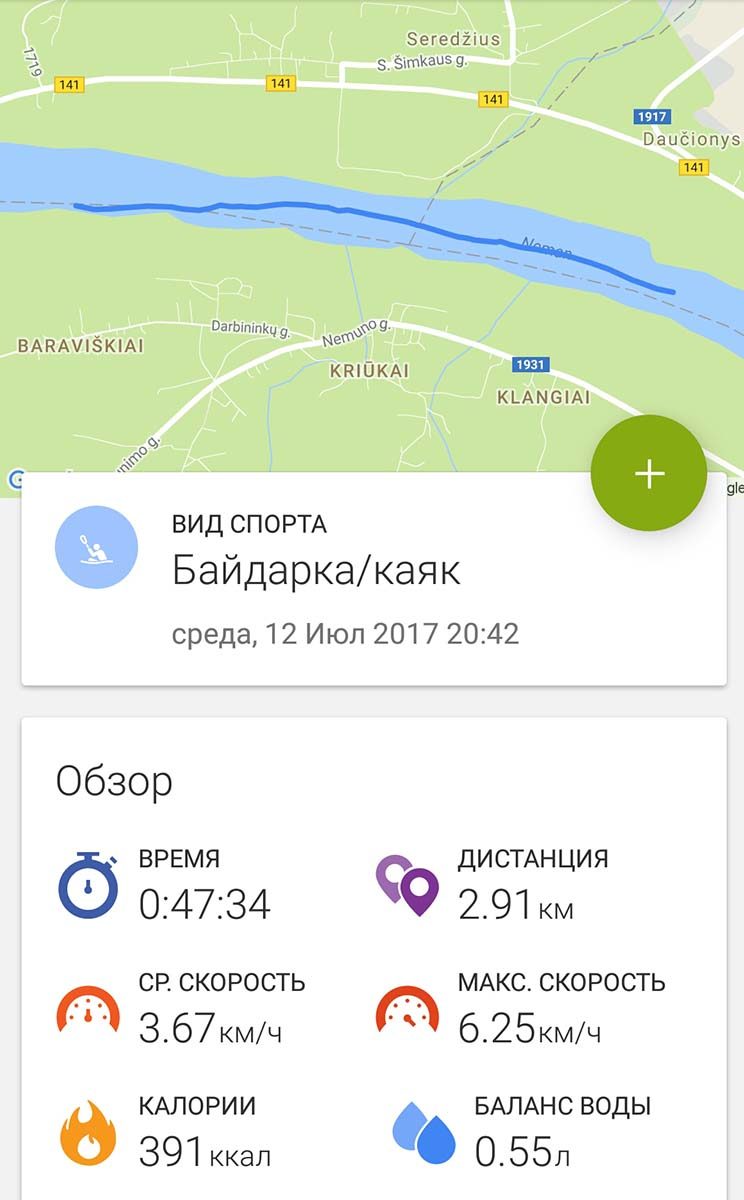
Task: Tap the green plus floating button
Action: point(649,473)
